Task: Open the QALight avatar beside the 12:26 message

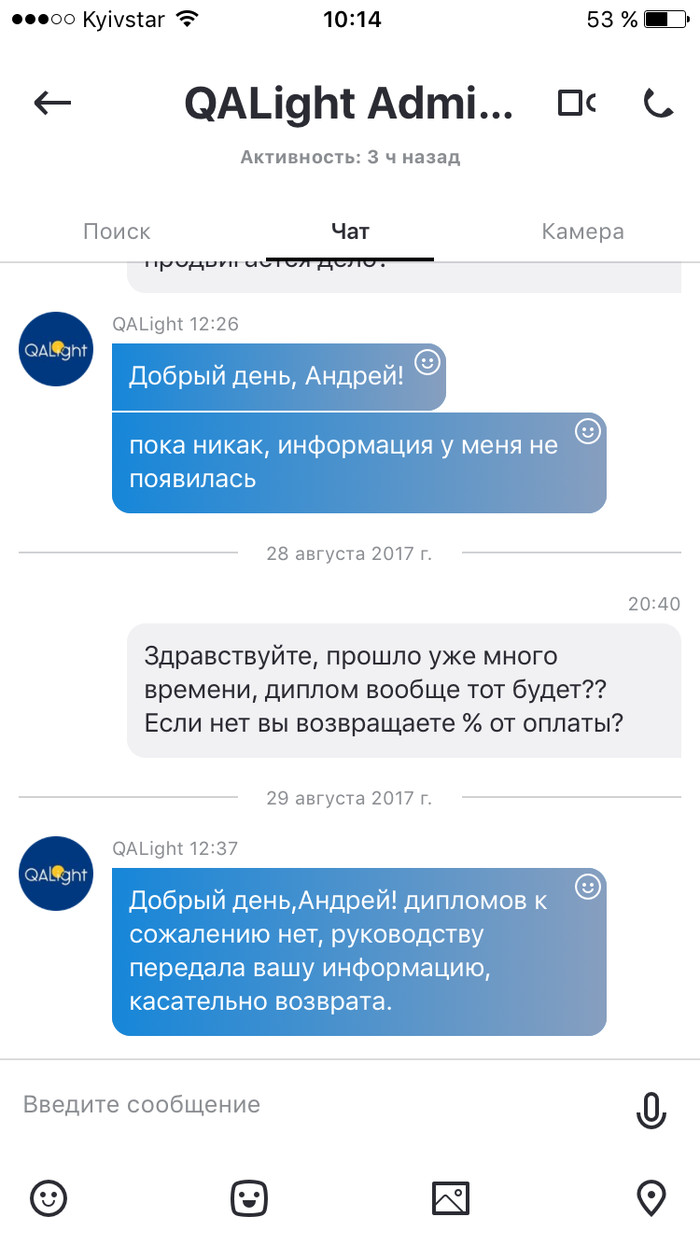Action: 56,349
